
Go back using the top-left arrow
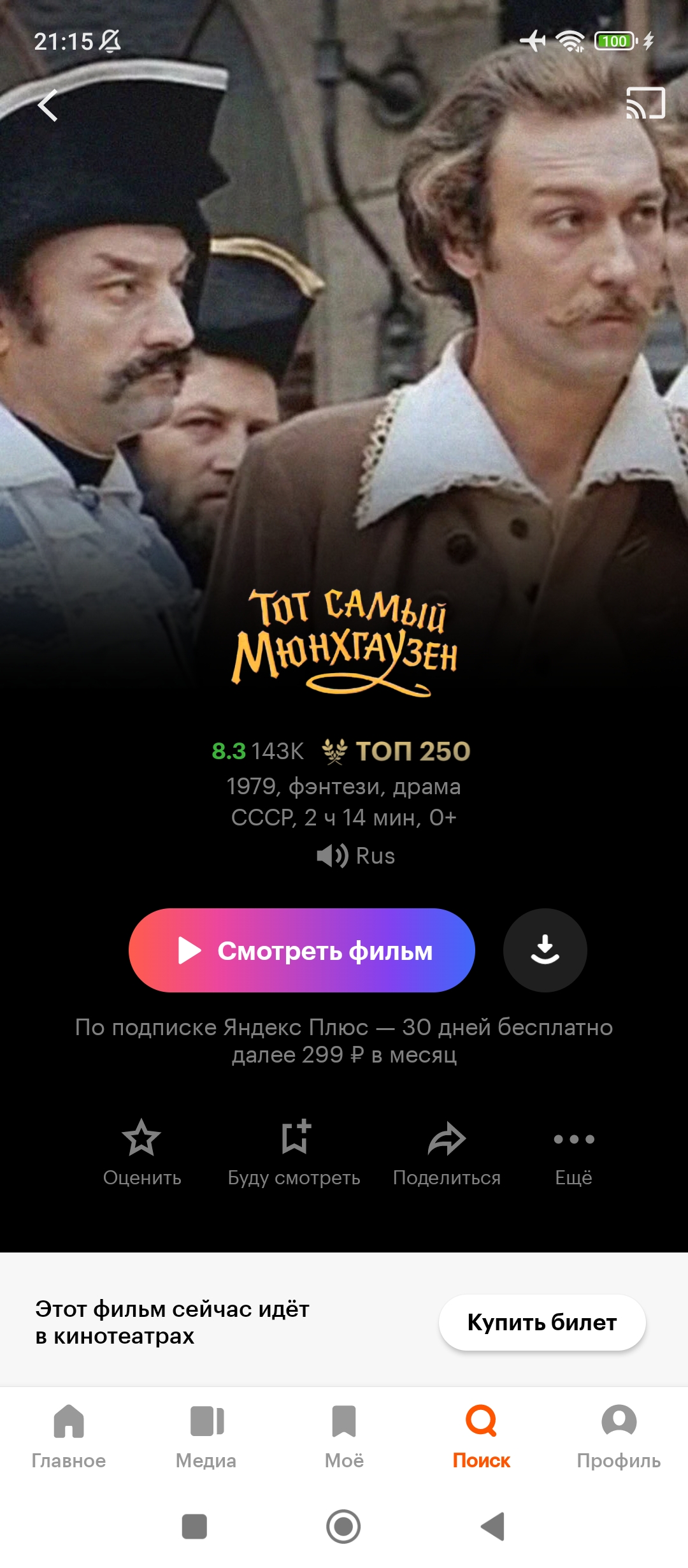[x=48, y=105]
